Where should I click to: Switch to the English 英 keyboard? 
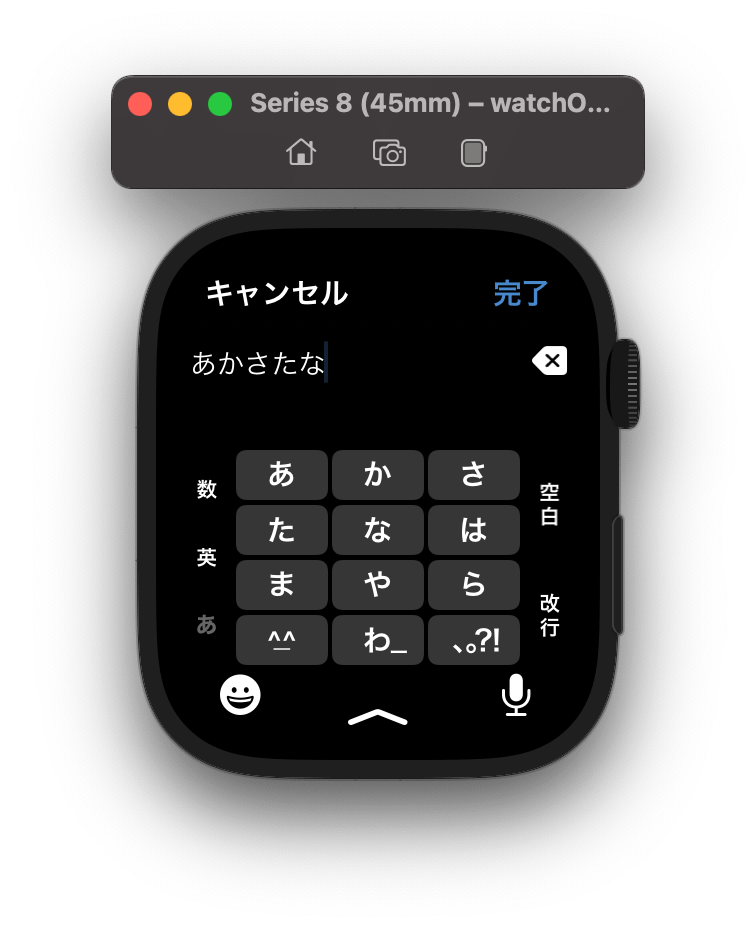pyautogui.click(x=207, y=557)
